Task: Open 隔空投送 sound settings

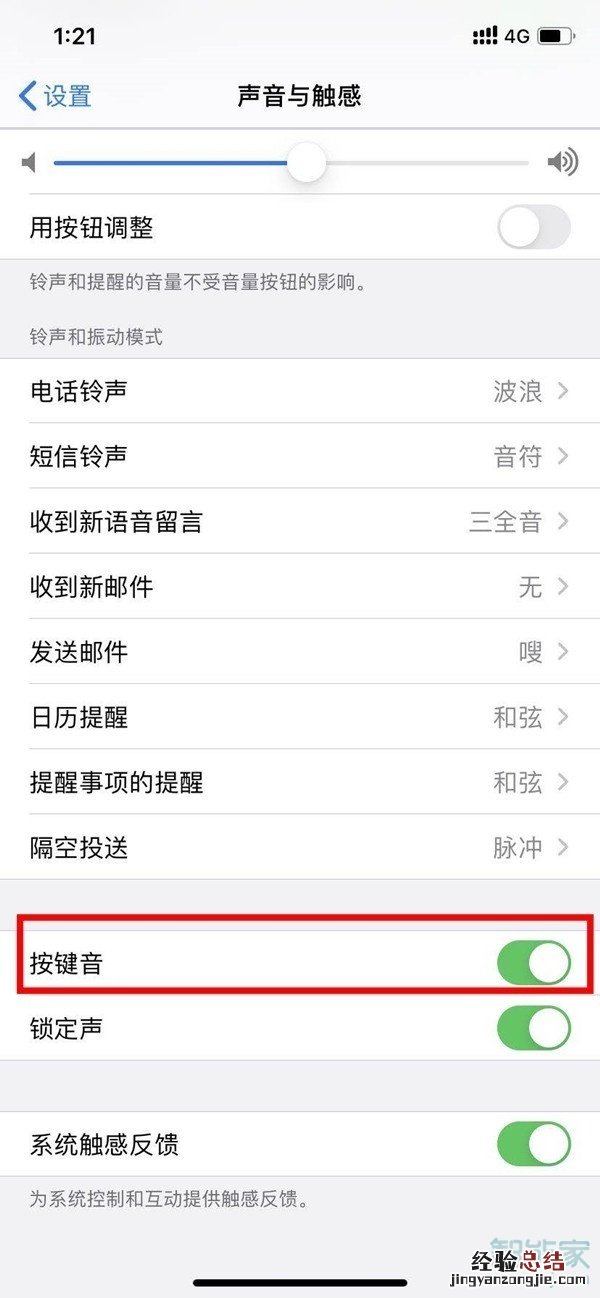Action: click(x=300, y=848)
